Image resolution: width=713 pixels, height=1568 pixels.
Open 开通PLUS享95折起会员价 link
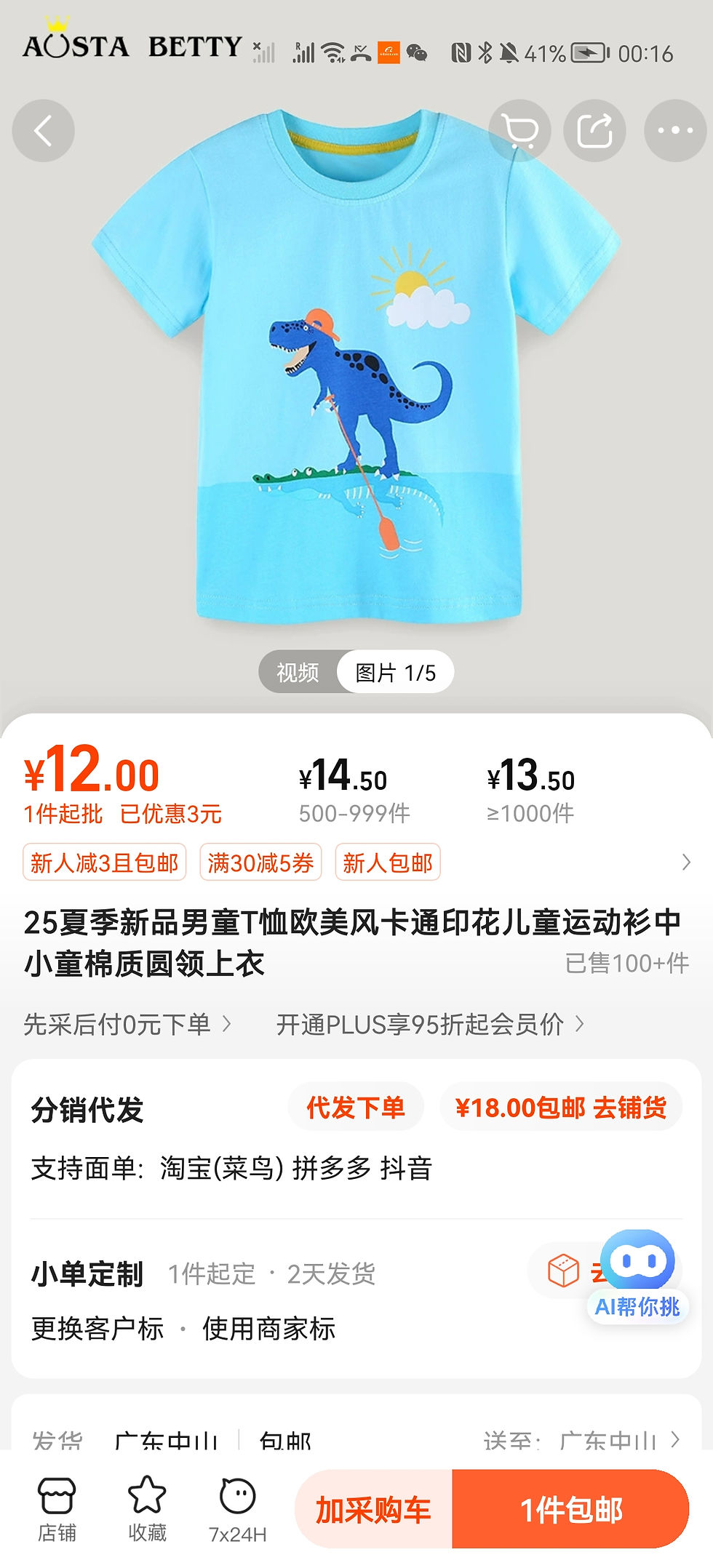[429, 1025]
